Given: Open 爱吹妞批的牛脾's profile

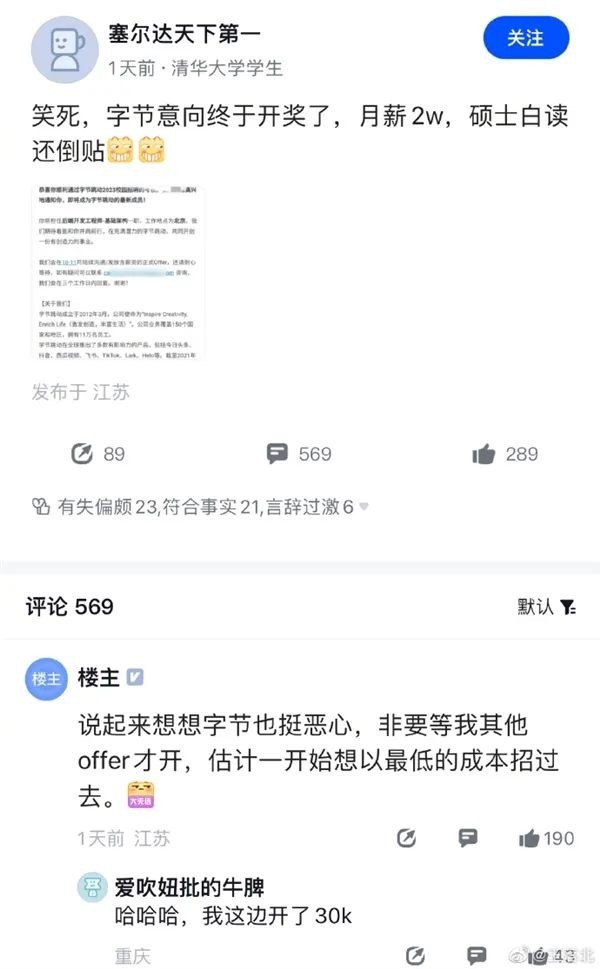Looking at the screenshot, I should (93, 887).
